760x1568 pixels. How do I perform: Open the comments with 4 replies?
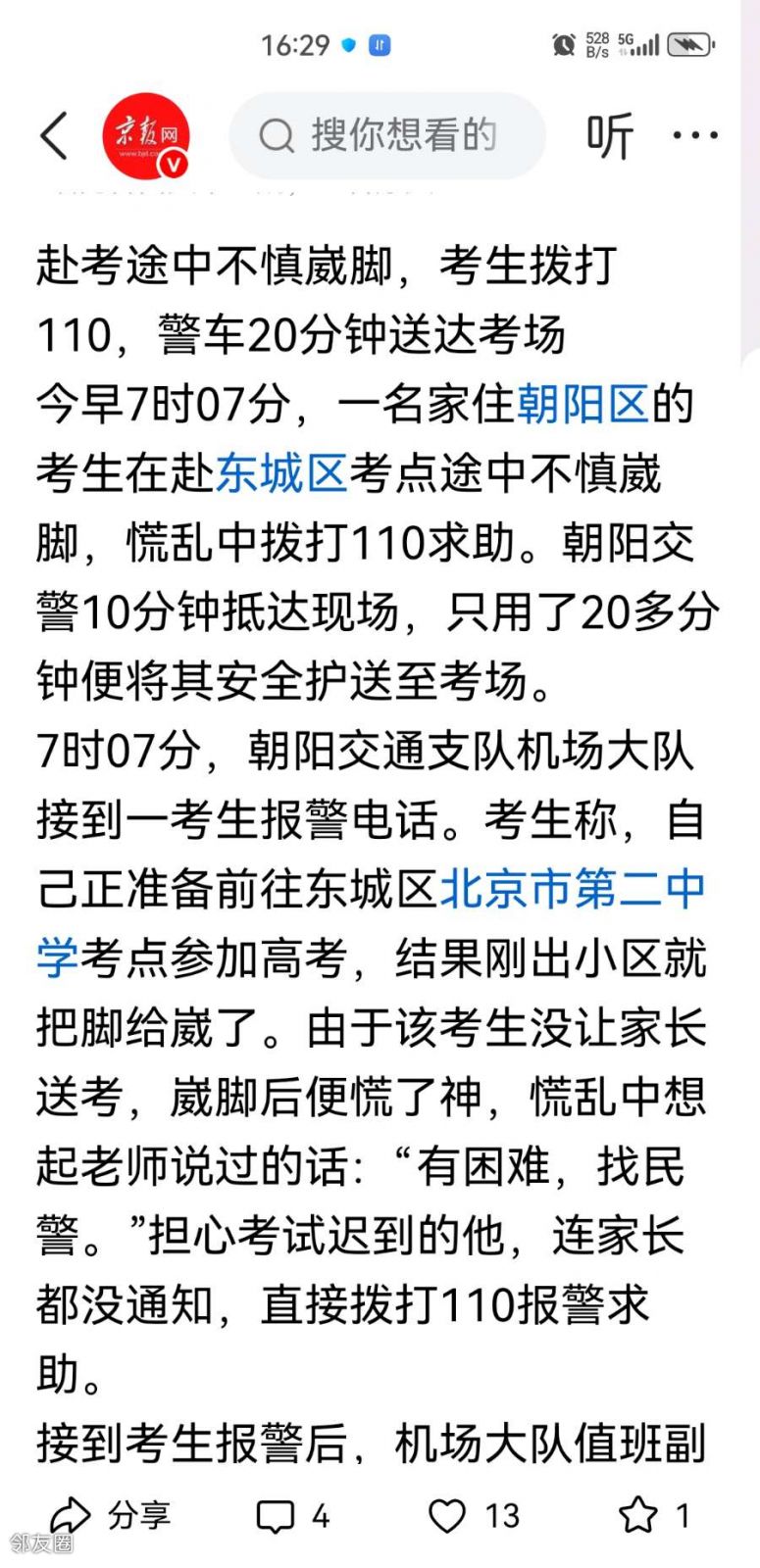pyautogui.click(x=292, y=1516)
